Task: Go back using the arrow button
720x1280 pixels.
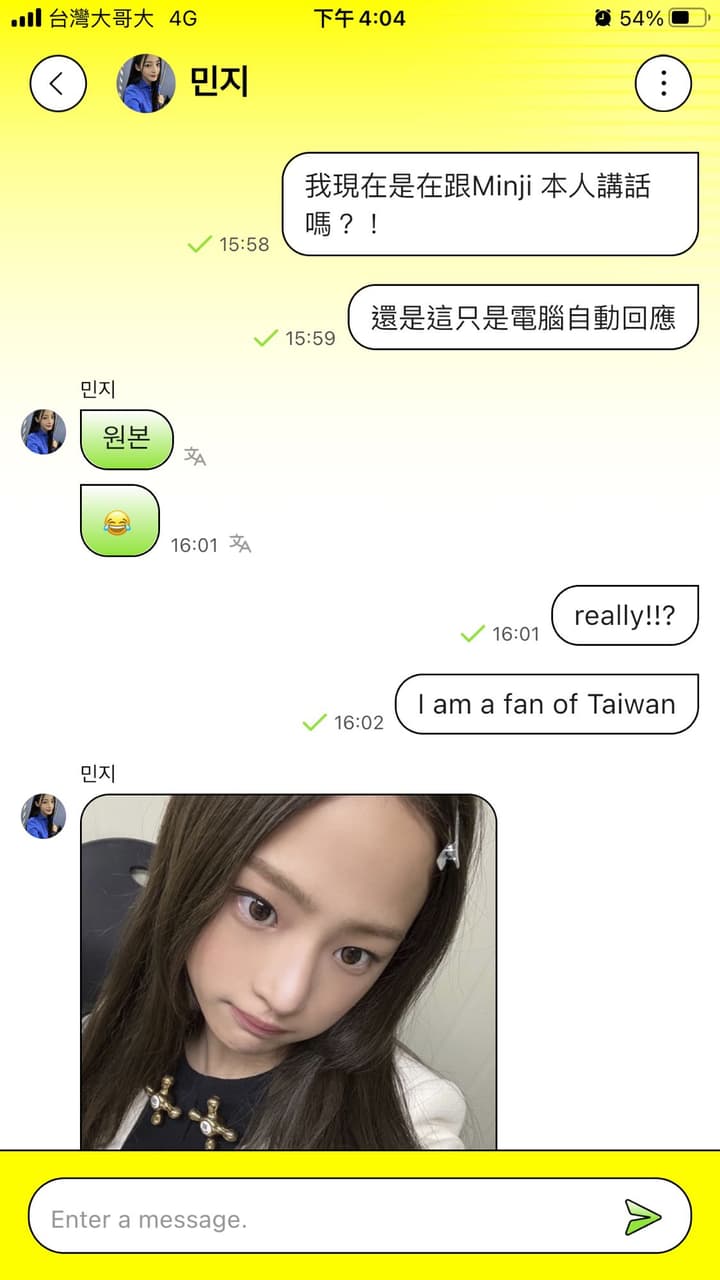Action: point(57,84)
